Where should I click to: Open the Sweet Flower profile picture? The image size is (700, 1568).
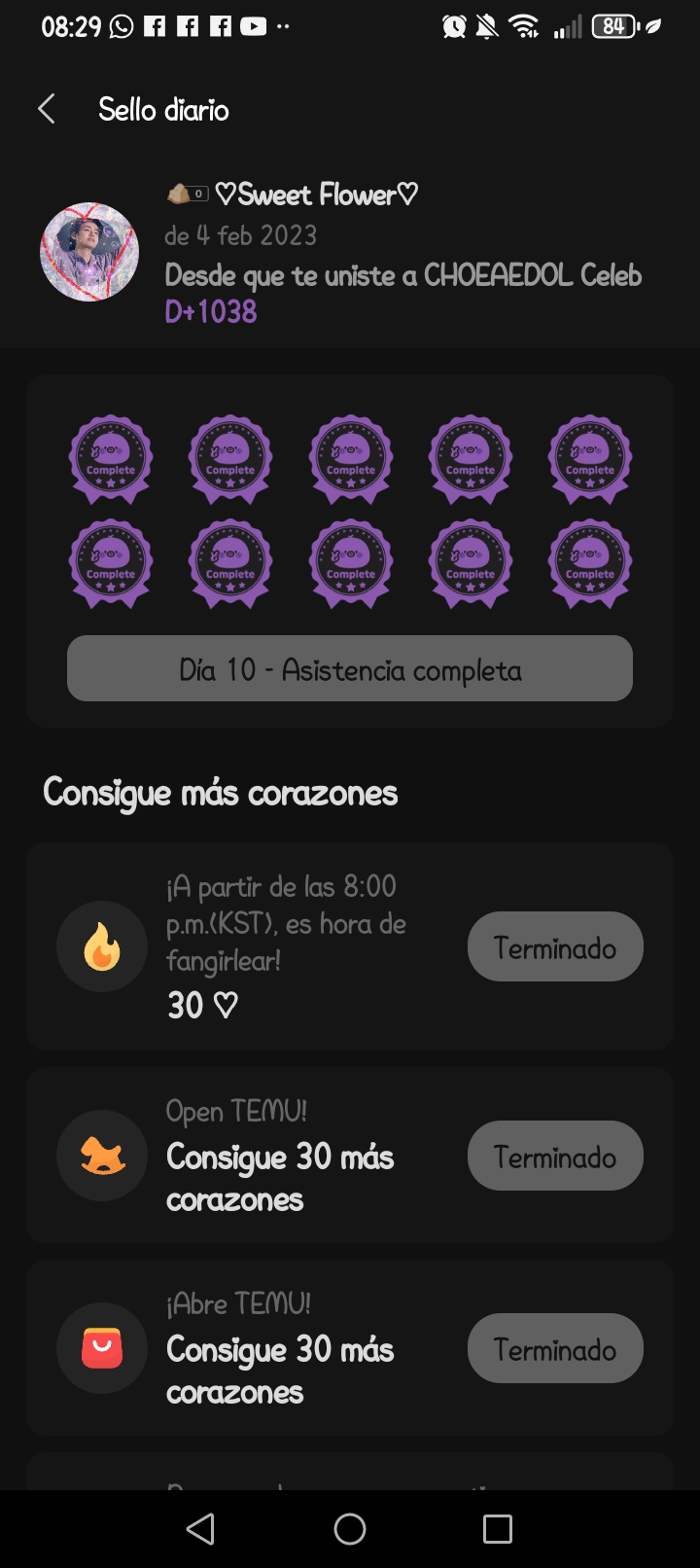click(89, 252)
